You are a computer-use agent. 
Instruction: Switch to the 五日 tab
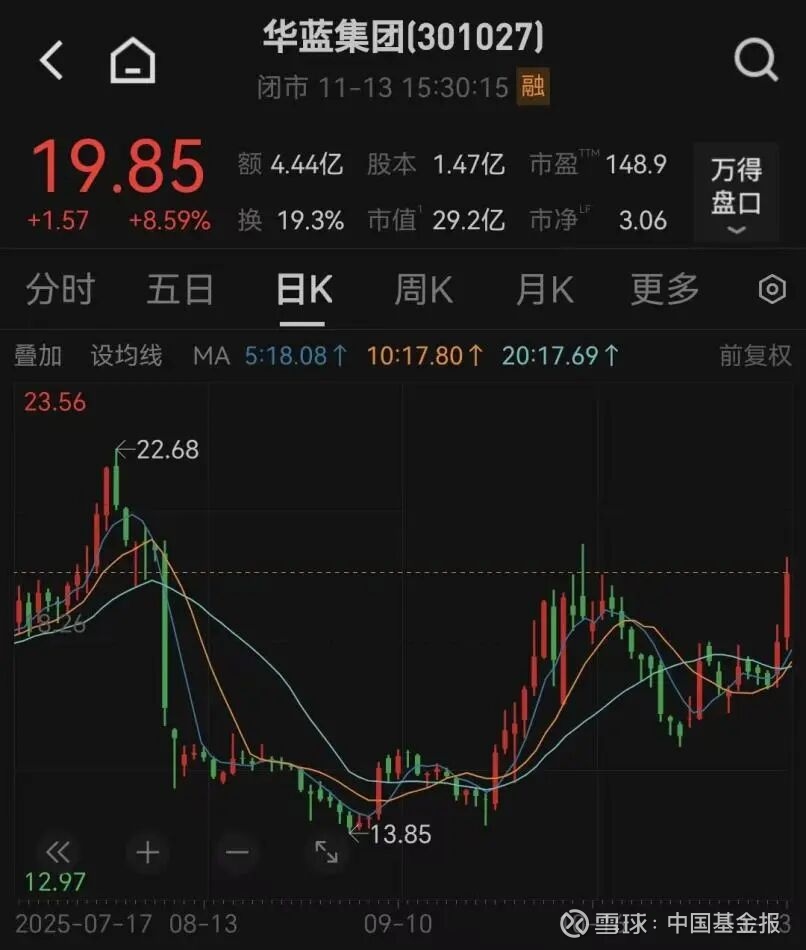(180, 290)
